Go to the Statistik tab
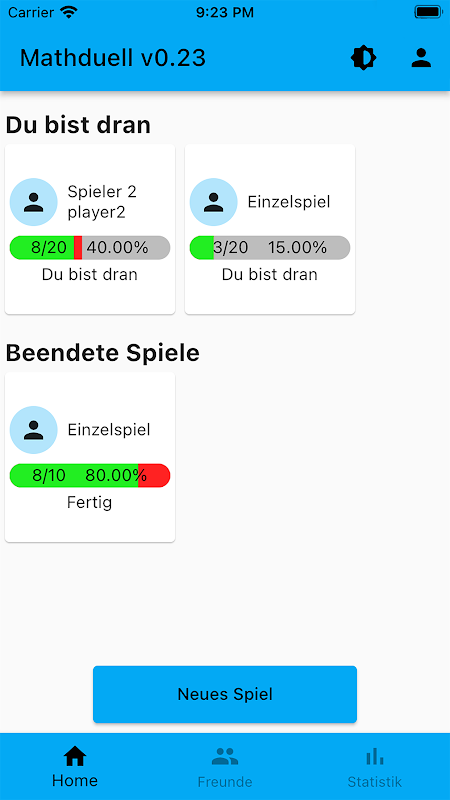 (375, 766)
